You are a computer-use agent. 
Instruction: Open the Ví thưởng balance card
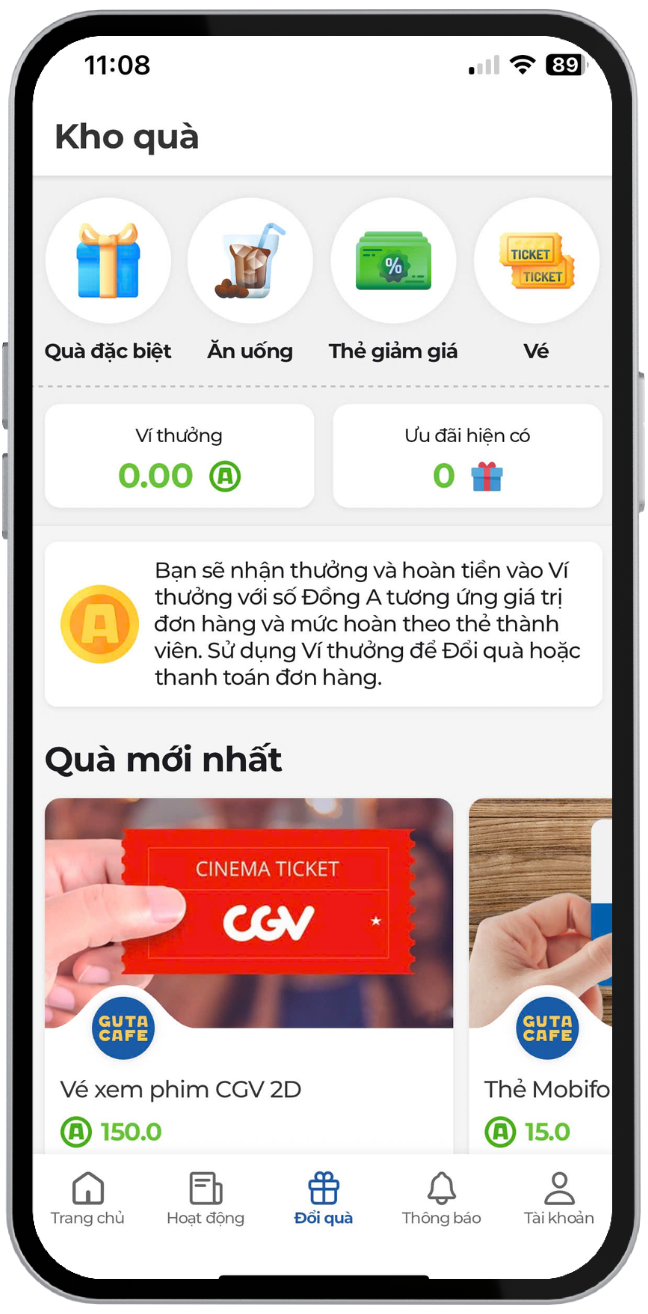(x=180, y=456)
